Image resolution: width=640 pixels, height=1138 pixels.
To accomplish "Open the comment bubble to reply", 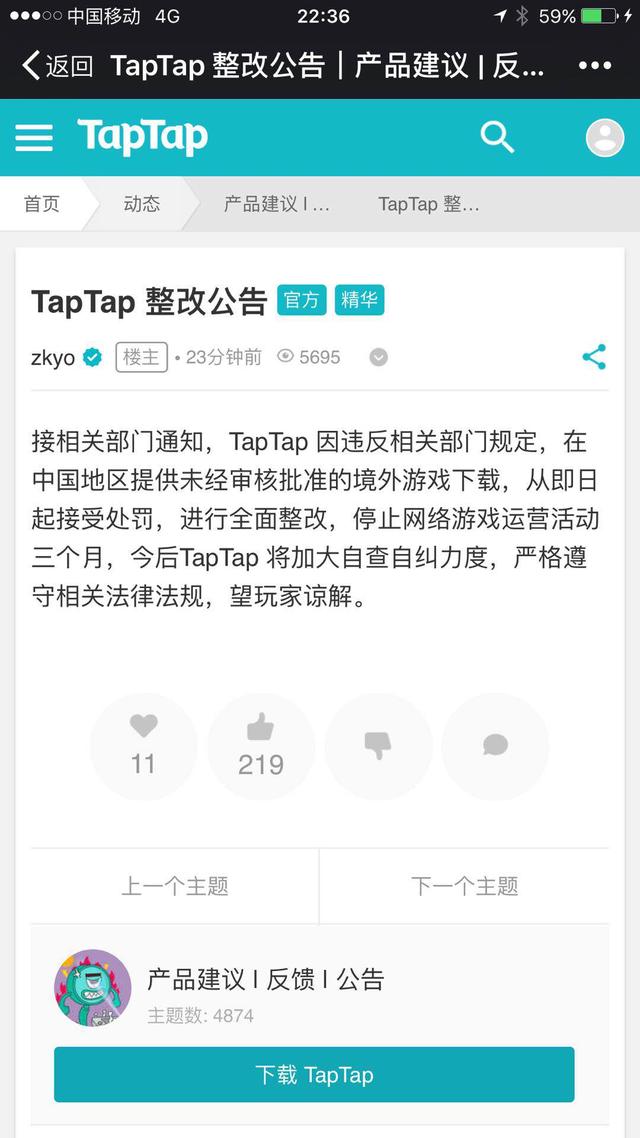I will (x=495, y=746).
